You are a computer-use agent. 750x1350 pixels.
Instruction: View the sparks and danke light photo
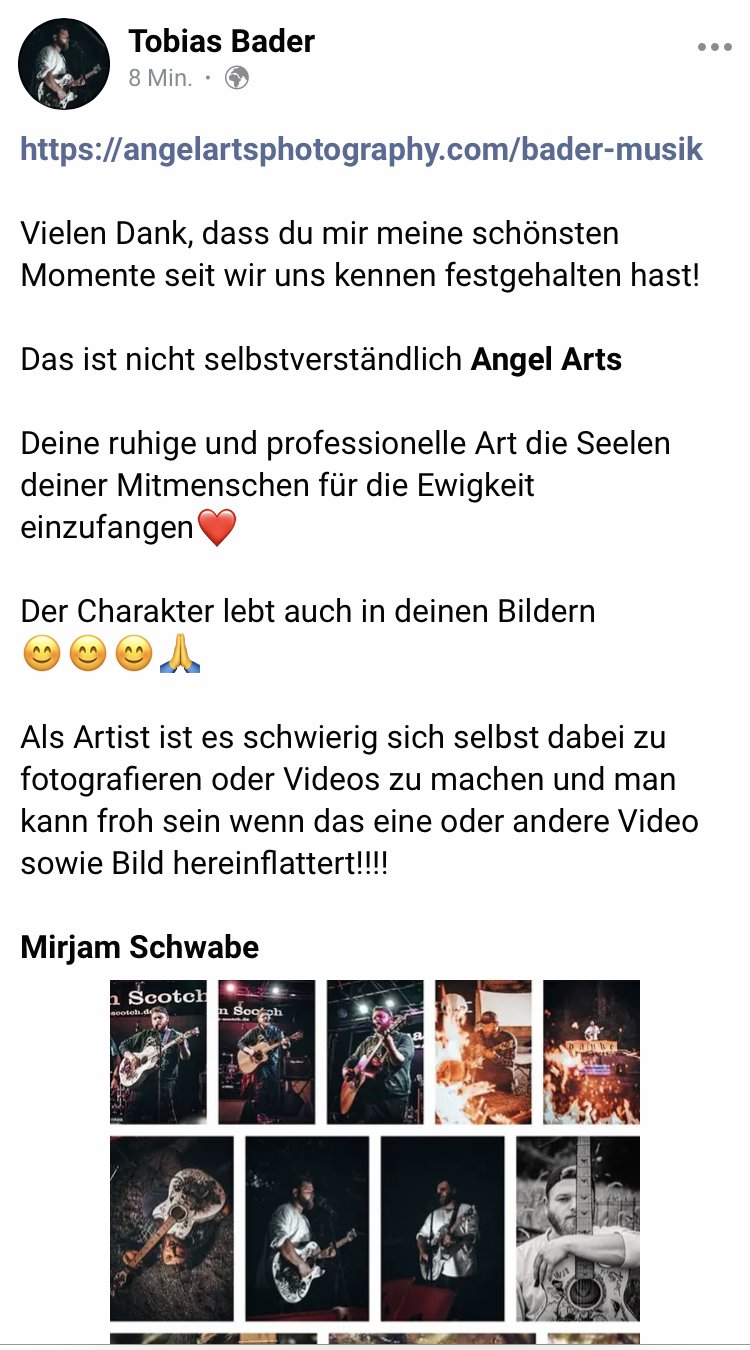click(590, 1052)
